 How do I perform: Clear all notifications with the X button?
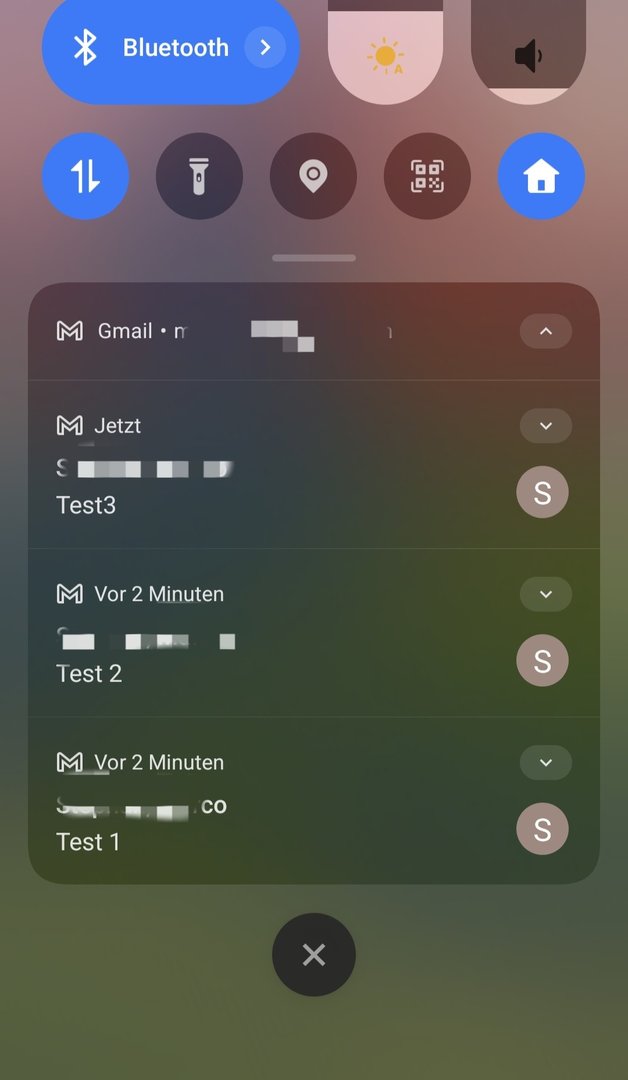tap(314, 955)
